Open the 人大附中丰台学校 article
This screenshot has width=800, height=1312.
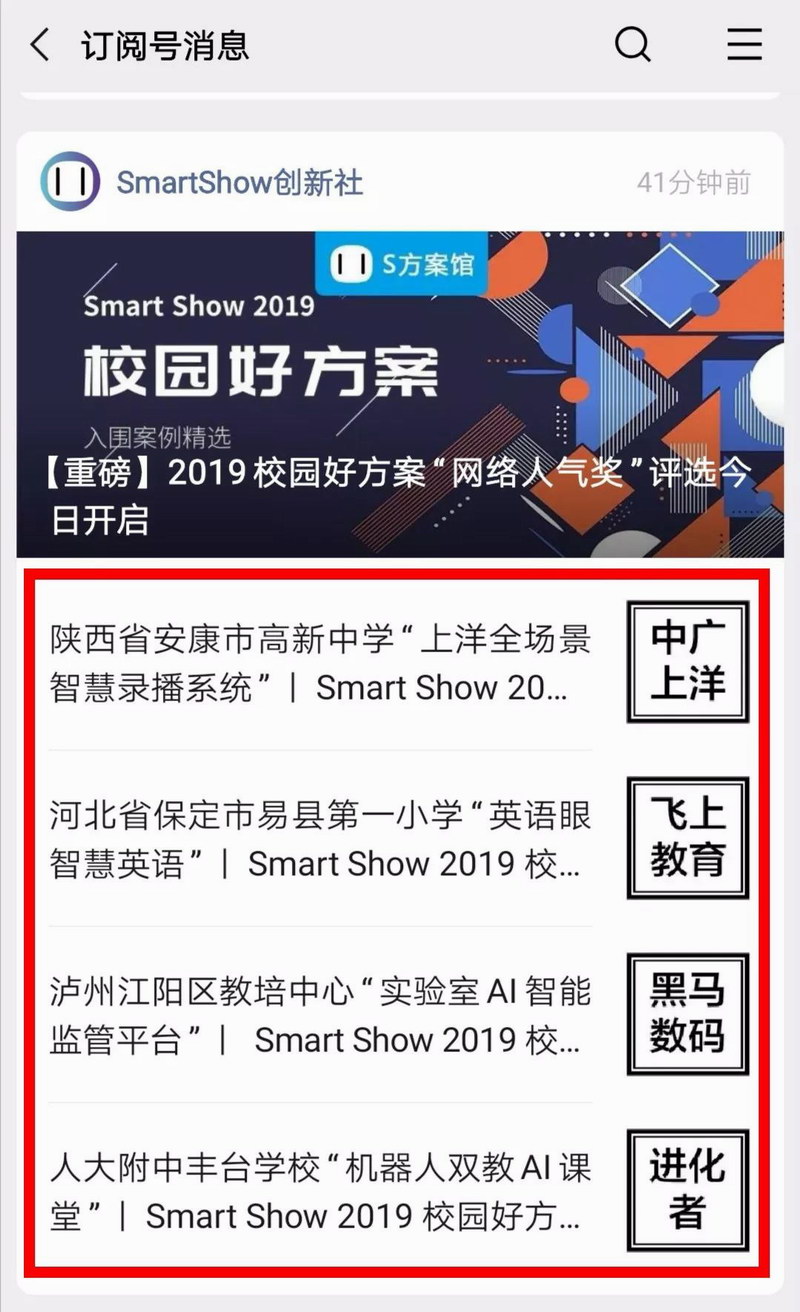tap(320, 1191)
